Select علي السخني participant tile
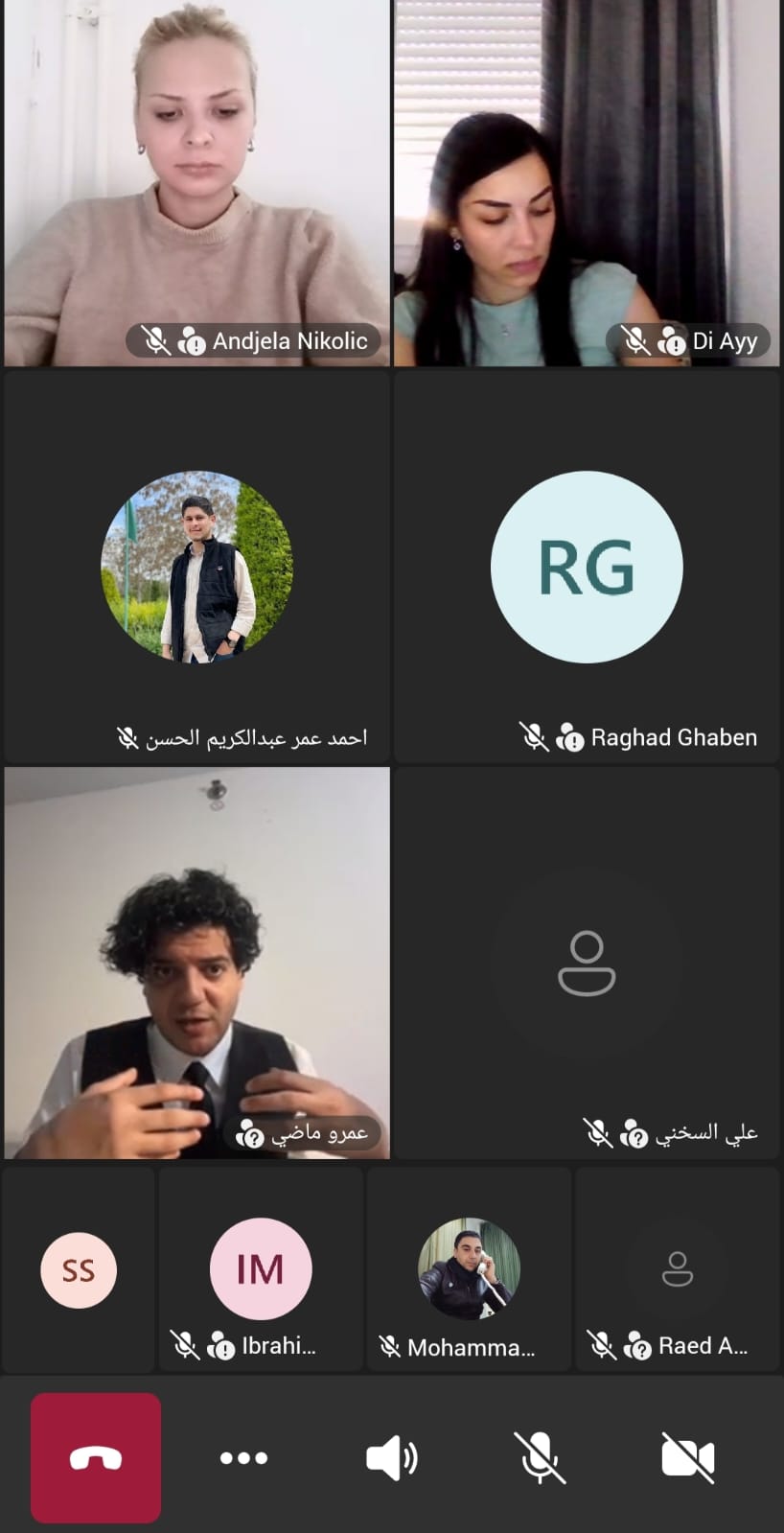 point(587,962)
